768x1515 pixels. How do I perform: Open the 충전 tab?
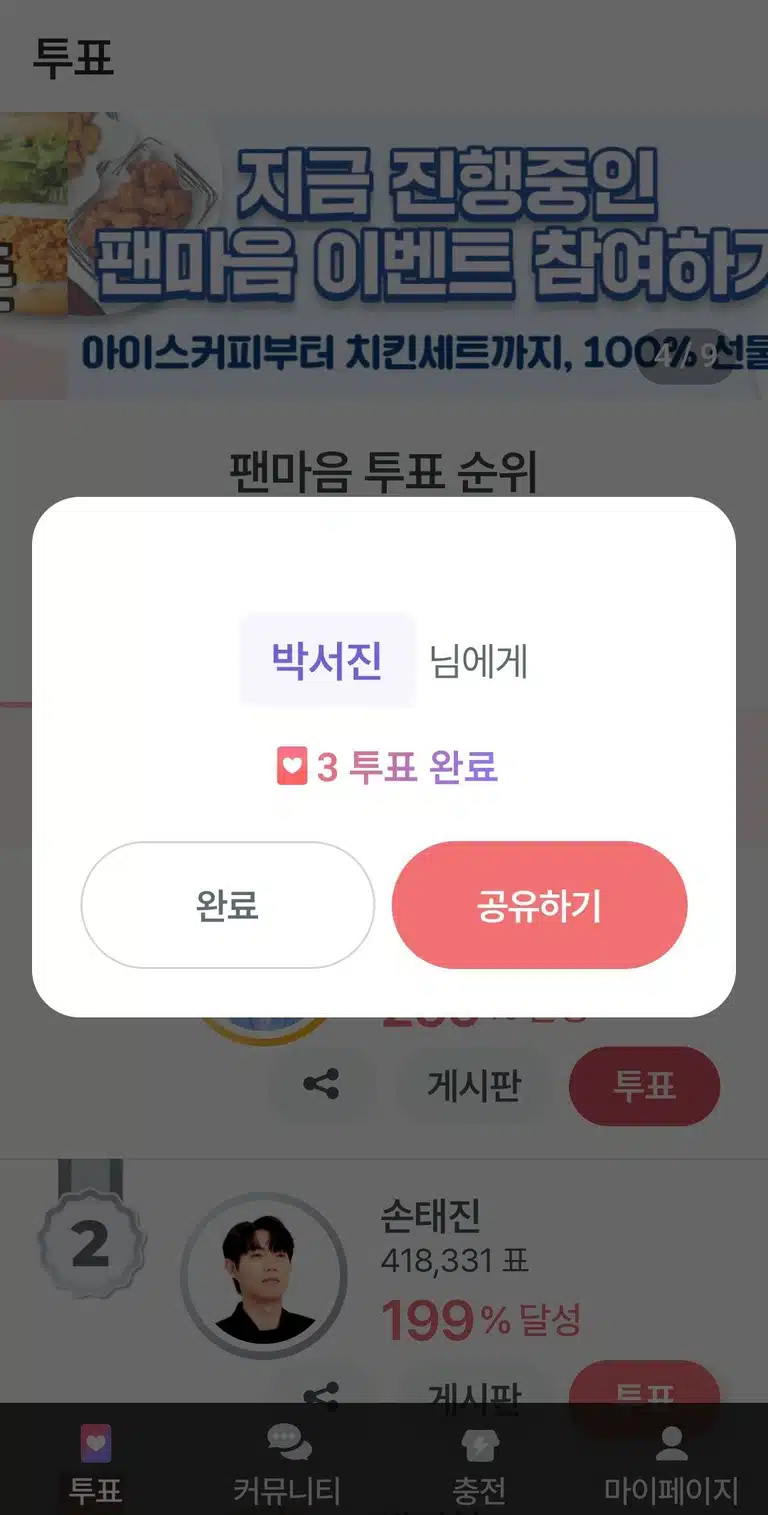[479, 1465]
